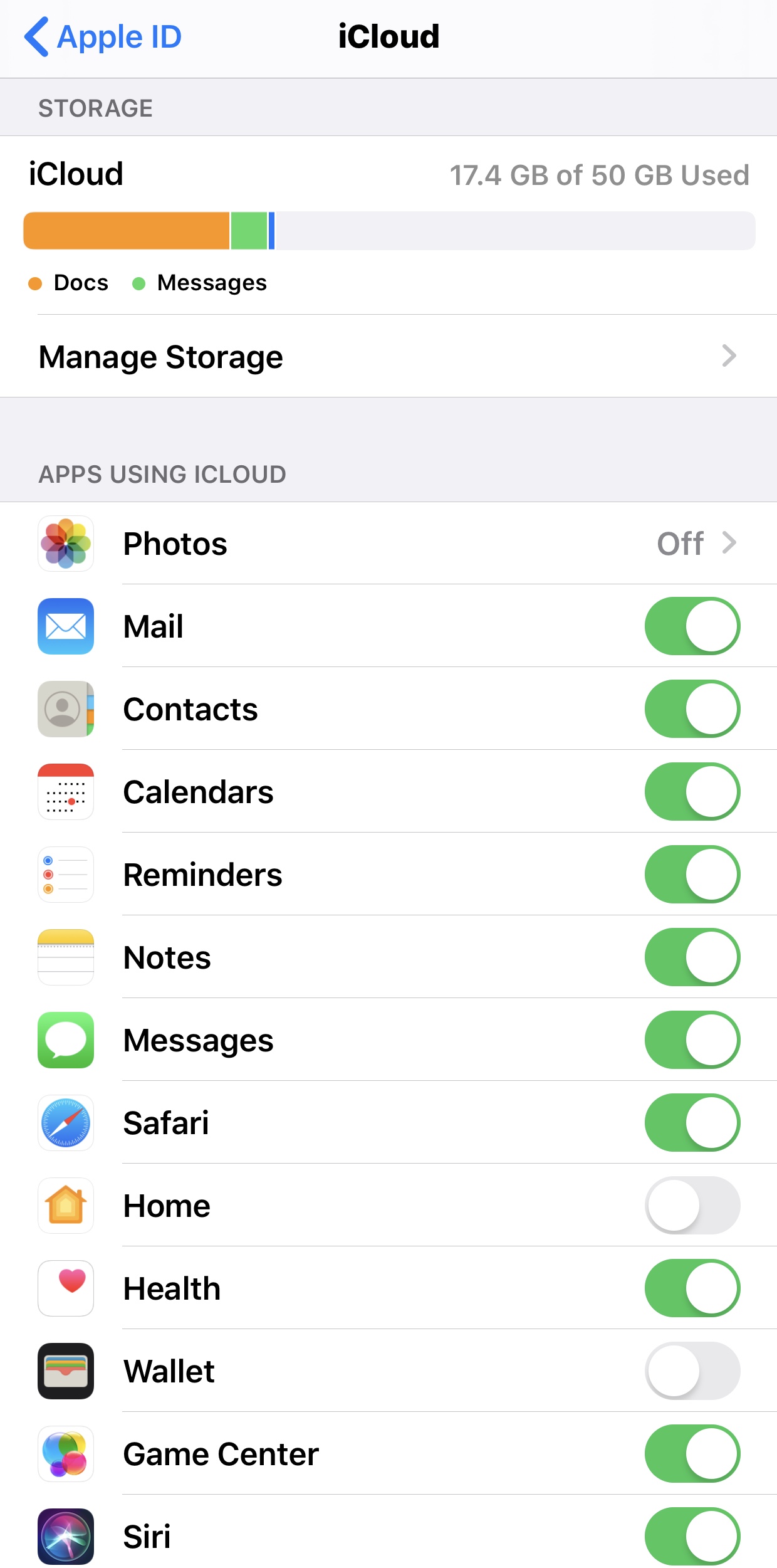Enable Home iCloud sync
The image size is (777, 1568).
coord(692,1206)
